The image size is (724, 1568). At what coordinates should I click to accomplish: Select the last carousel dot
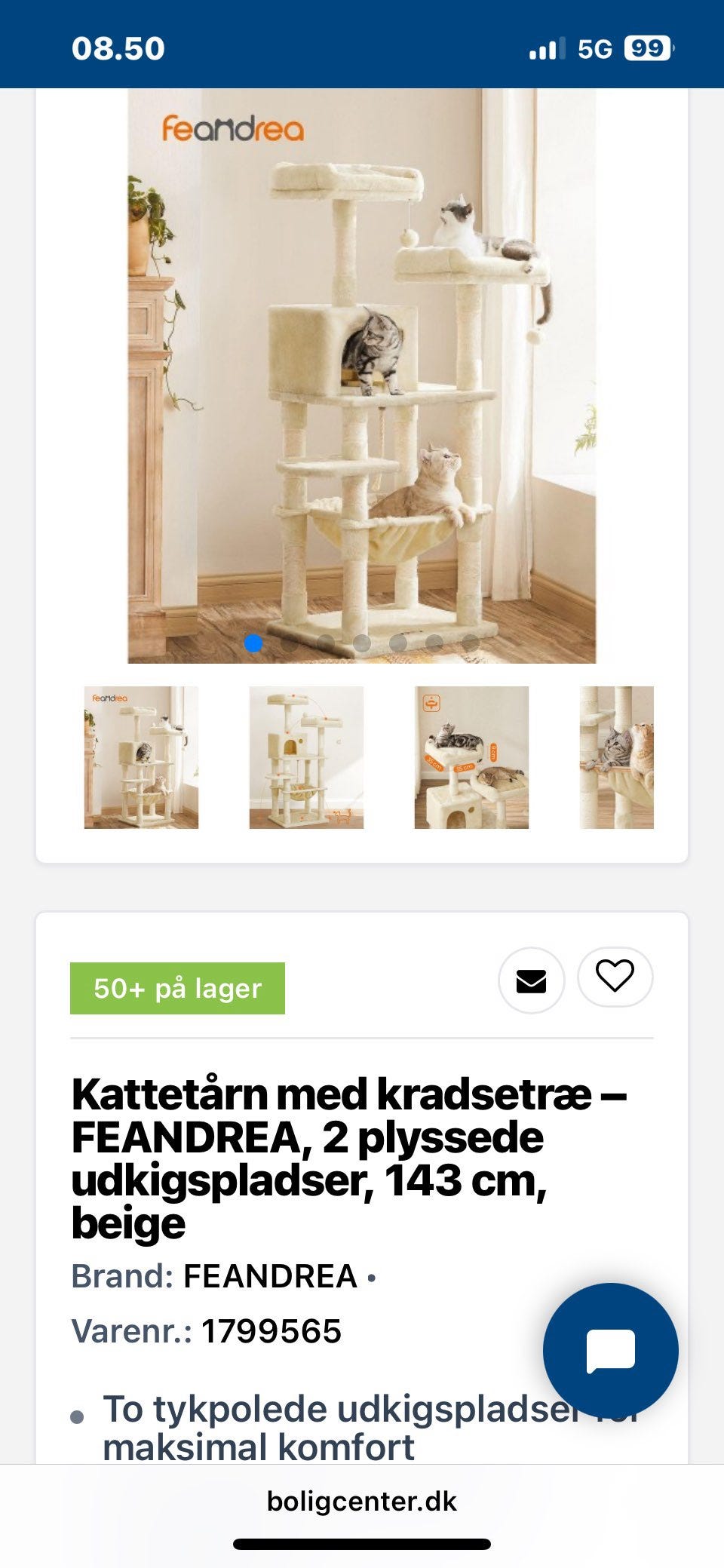pyautogui.click(x=470, y=643)
